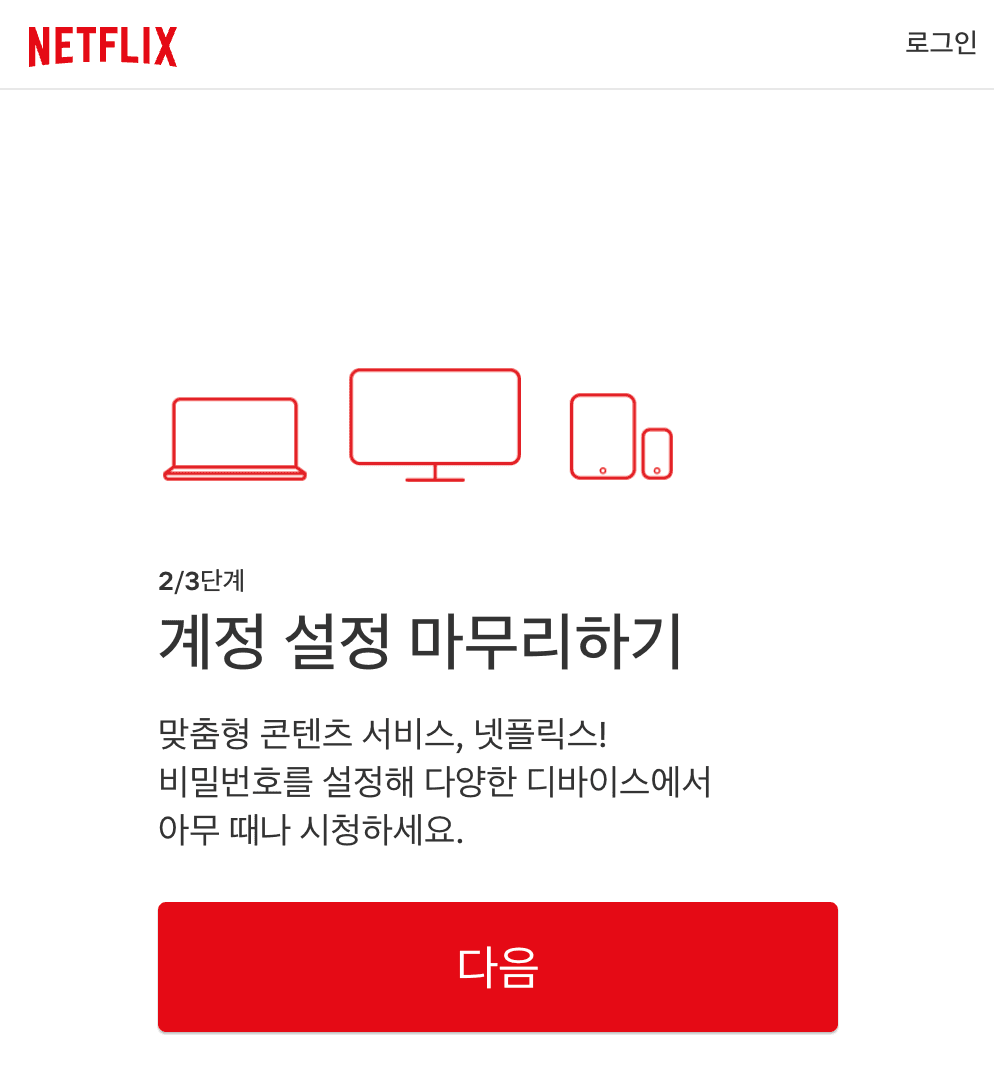Select the smartphone device icon

(657, 452)
